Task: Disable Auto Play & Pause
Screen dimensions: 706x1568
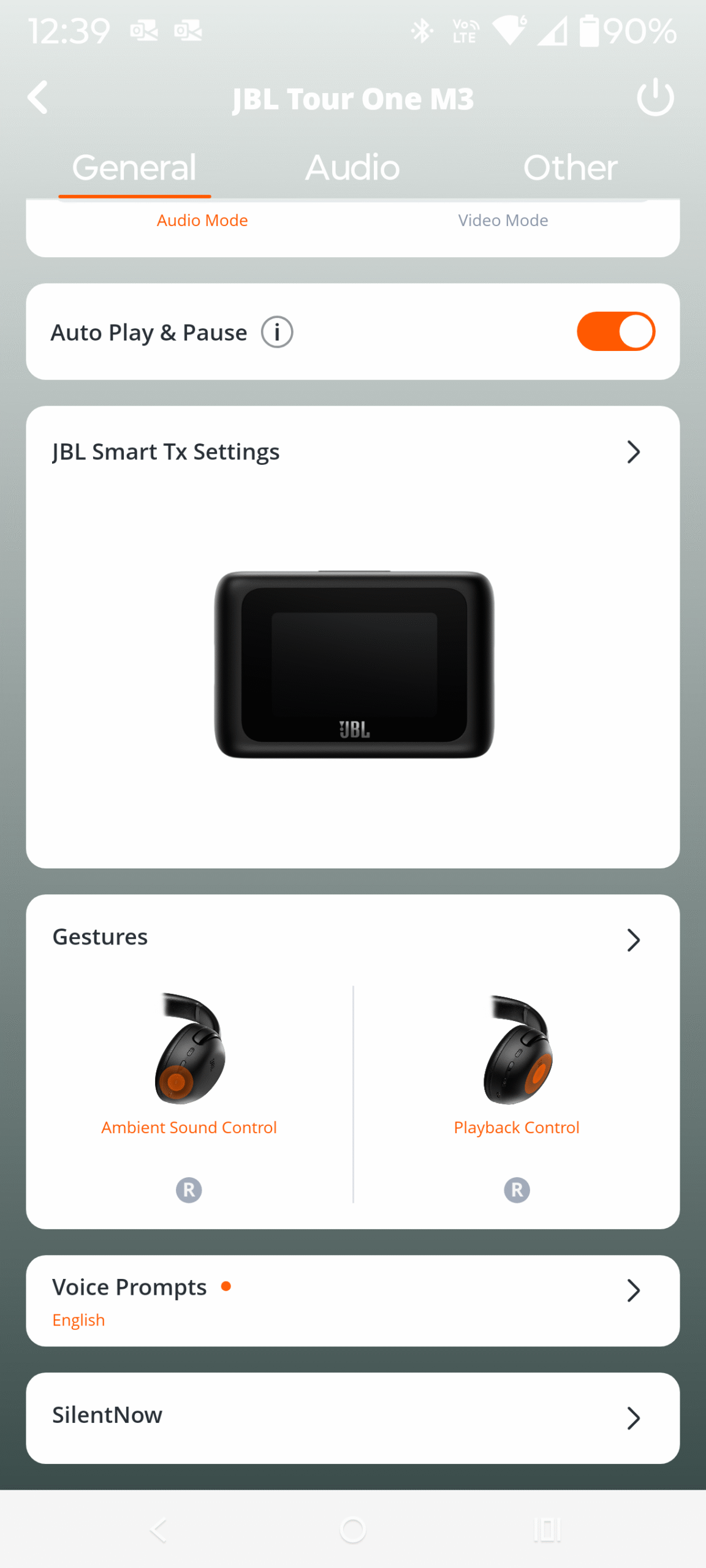Action: pyautogui.click(x=615, y=331)
